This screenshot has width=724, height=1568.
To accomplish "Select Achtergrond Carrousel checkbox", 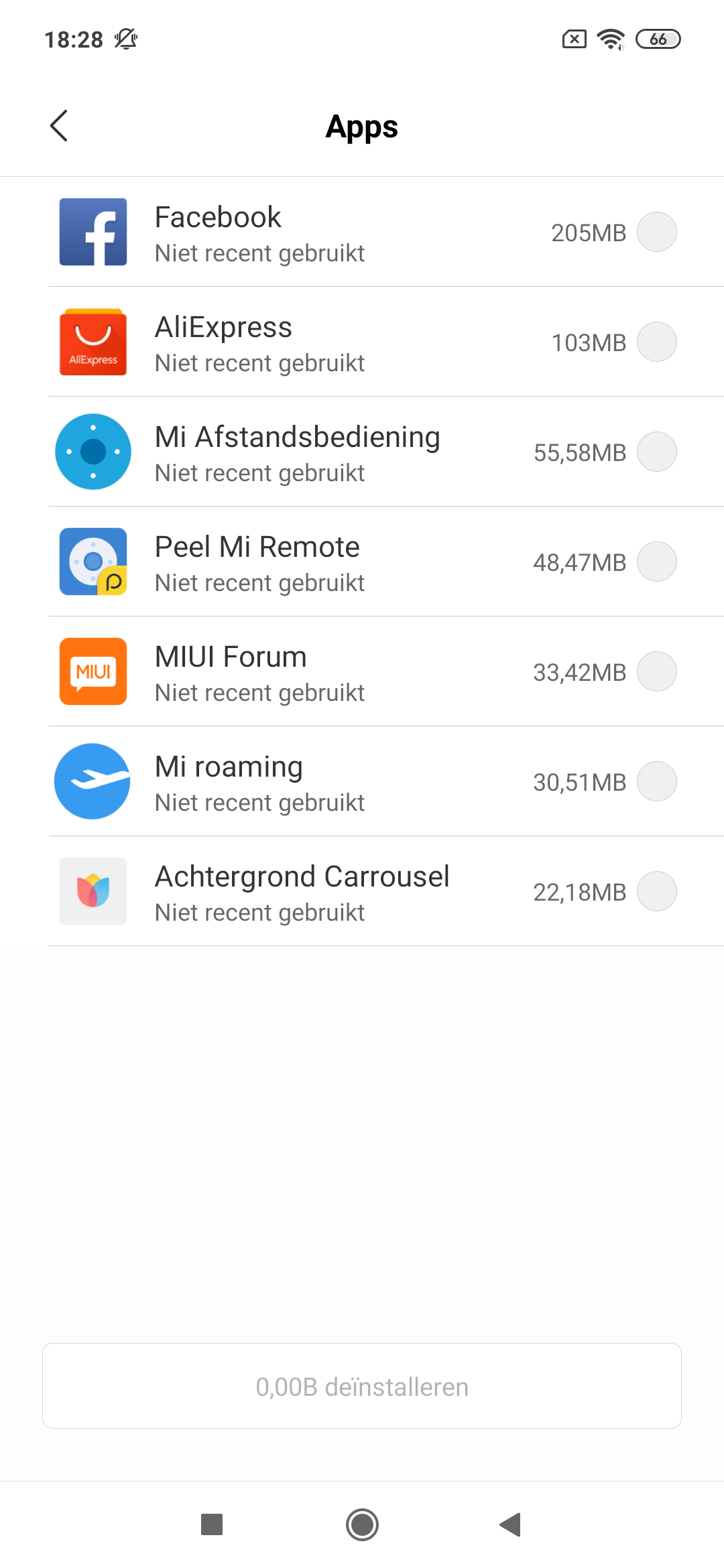I will tap(656, 891).
